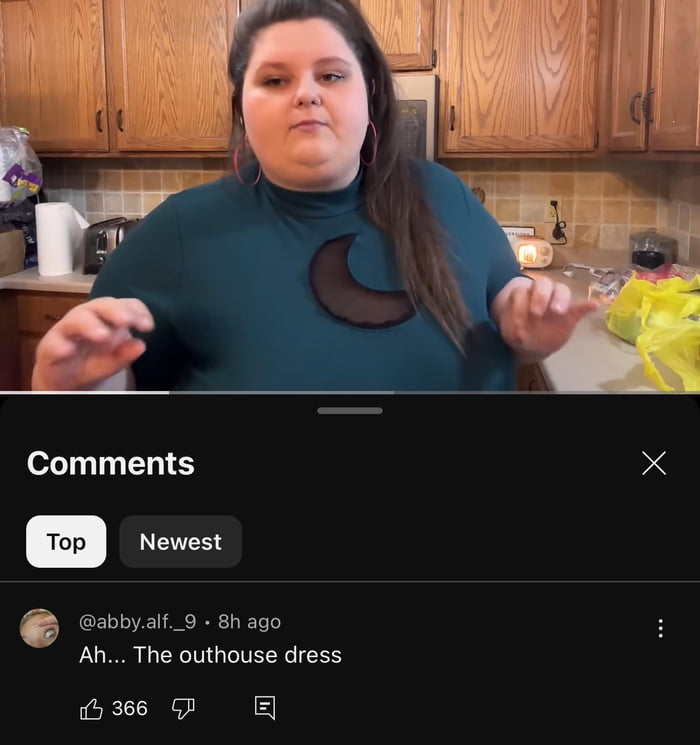Dislike the outhouse dress comment
The height and width of the screenshot is (745, 700).
pyautogui.click(x=182, y=709)
